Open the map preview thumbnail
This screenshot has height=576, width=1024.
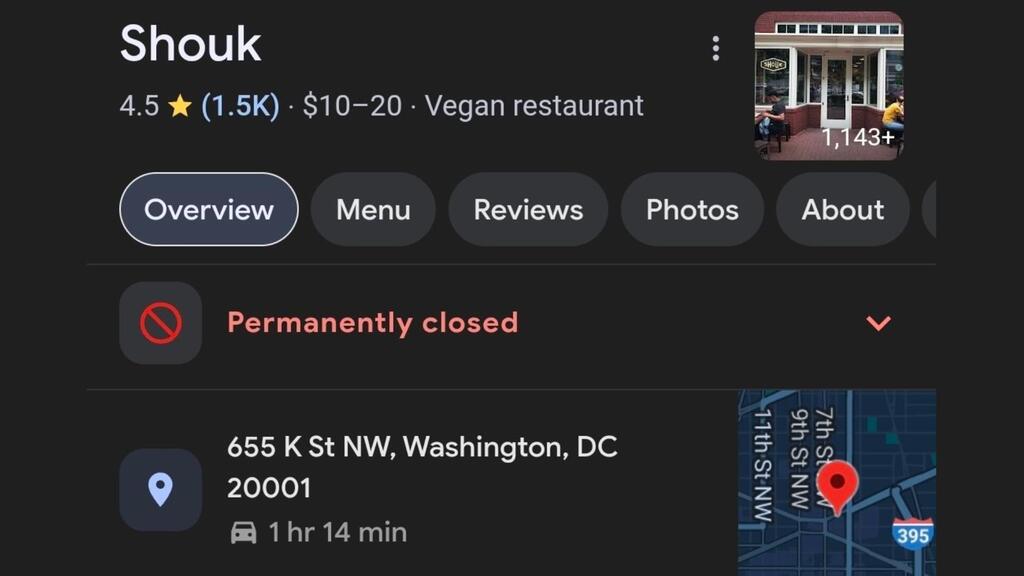click(x=836, y=482)
